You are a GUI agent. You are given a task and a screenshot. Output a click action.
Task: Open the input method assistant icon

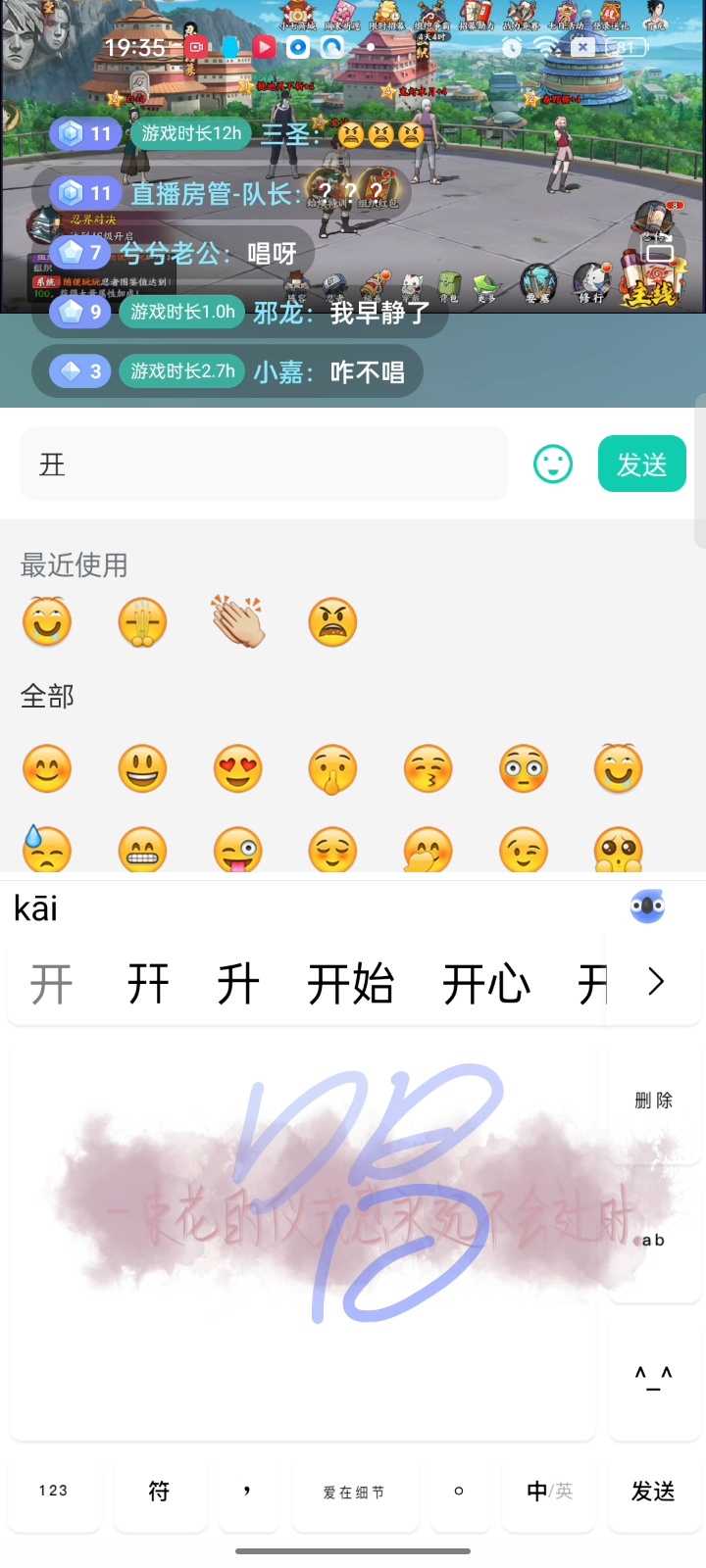[x=647, y=906]
